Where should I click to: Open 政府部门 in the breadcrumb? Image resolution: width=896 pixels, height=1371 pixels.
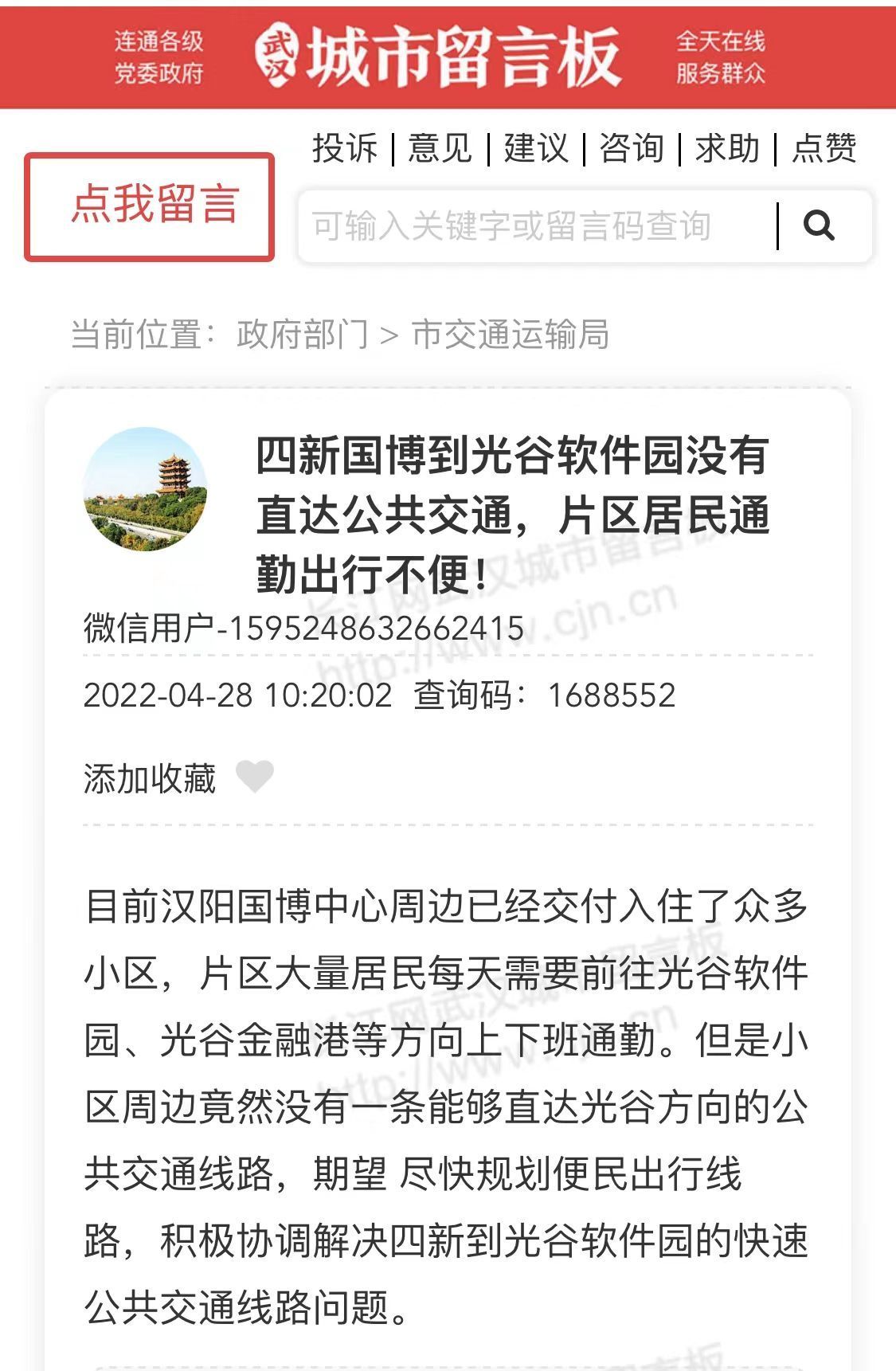302,335
